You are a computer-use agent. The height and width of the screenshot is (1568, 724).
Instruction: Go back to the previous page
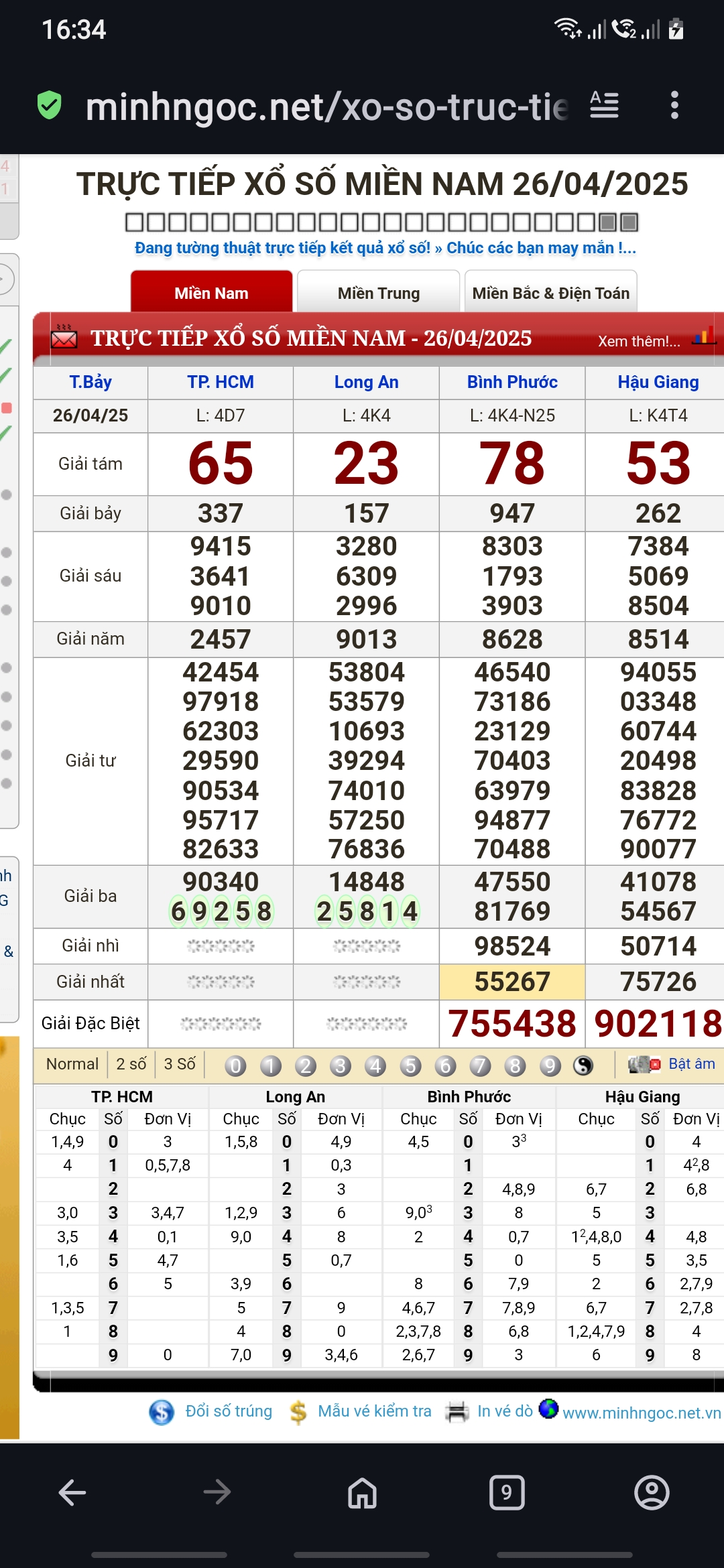click(x=72, y=1492)
